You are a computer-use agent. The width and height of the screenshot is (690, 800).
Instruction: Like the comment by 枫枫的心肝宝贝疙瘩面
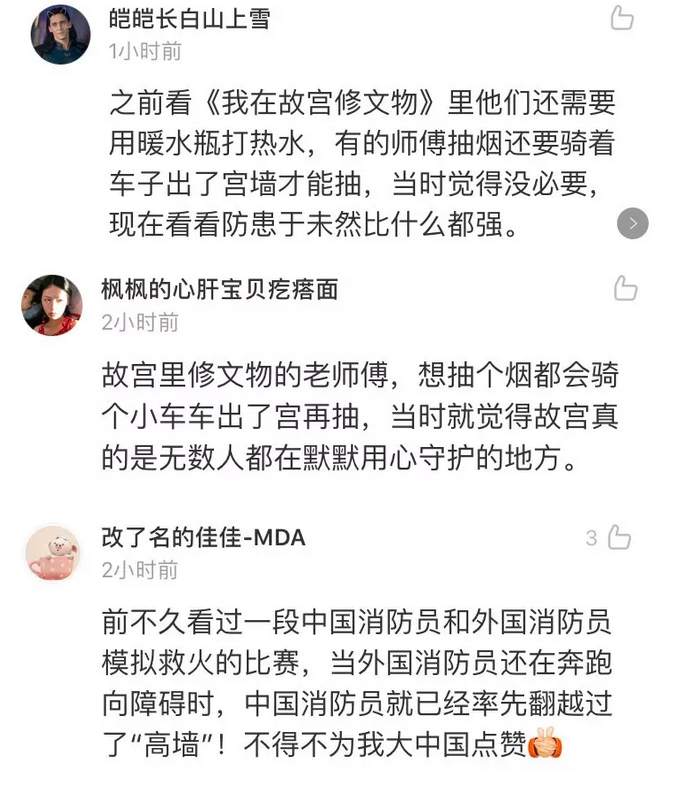click(625, 289)
